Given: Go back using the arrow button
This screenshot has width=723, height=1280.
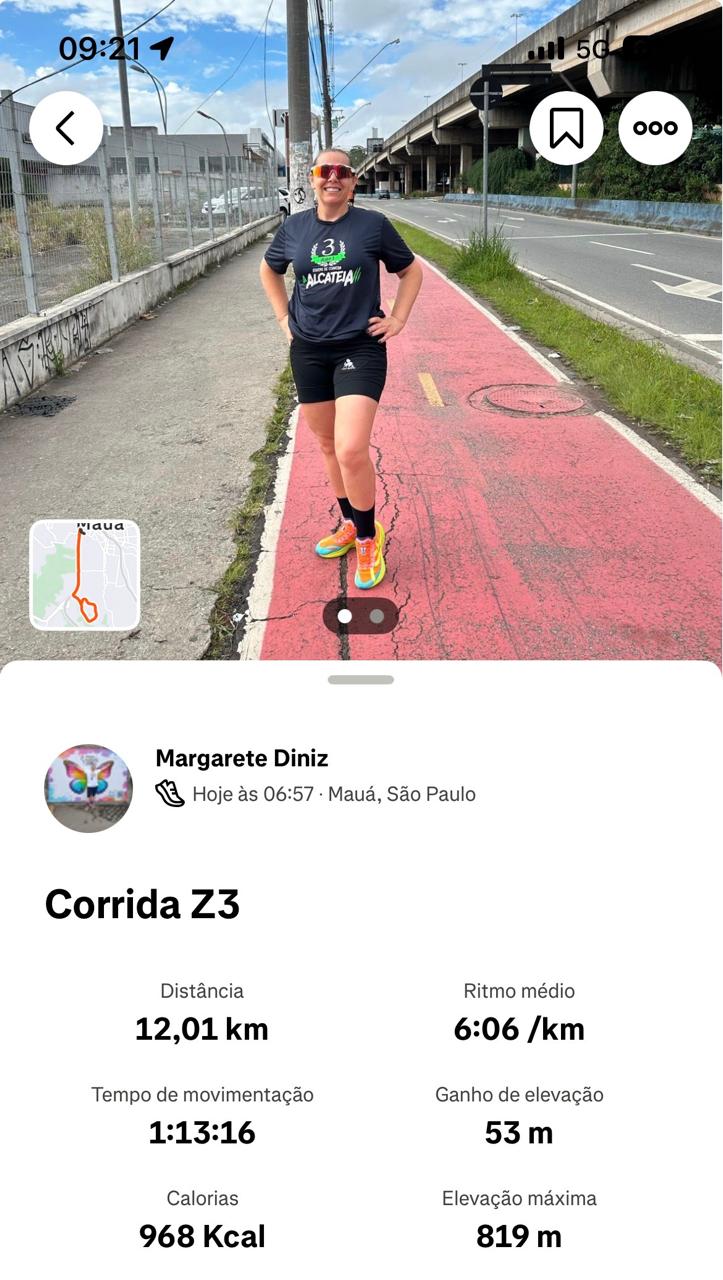Looking at the screenshot, I should click(x=66, y=128).
